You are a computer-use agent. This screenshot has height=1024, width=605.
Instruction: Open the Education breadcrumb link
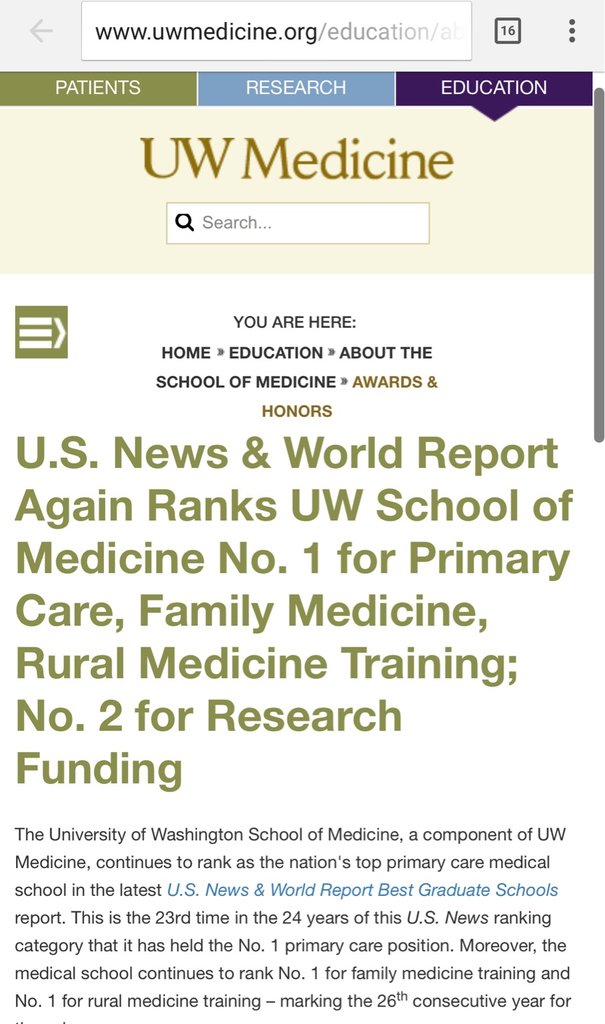pos(276,353)
